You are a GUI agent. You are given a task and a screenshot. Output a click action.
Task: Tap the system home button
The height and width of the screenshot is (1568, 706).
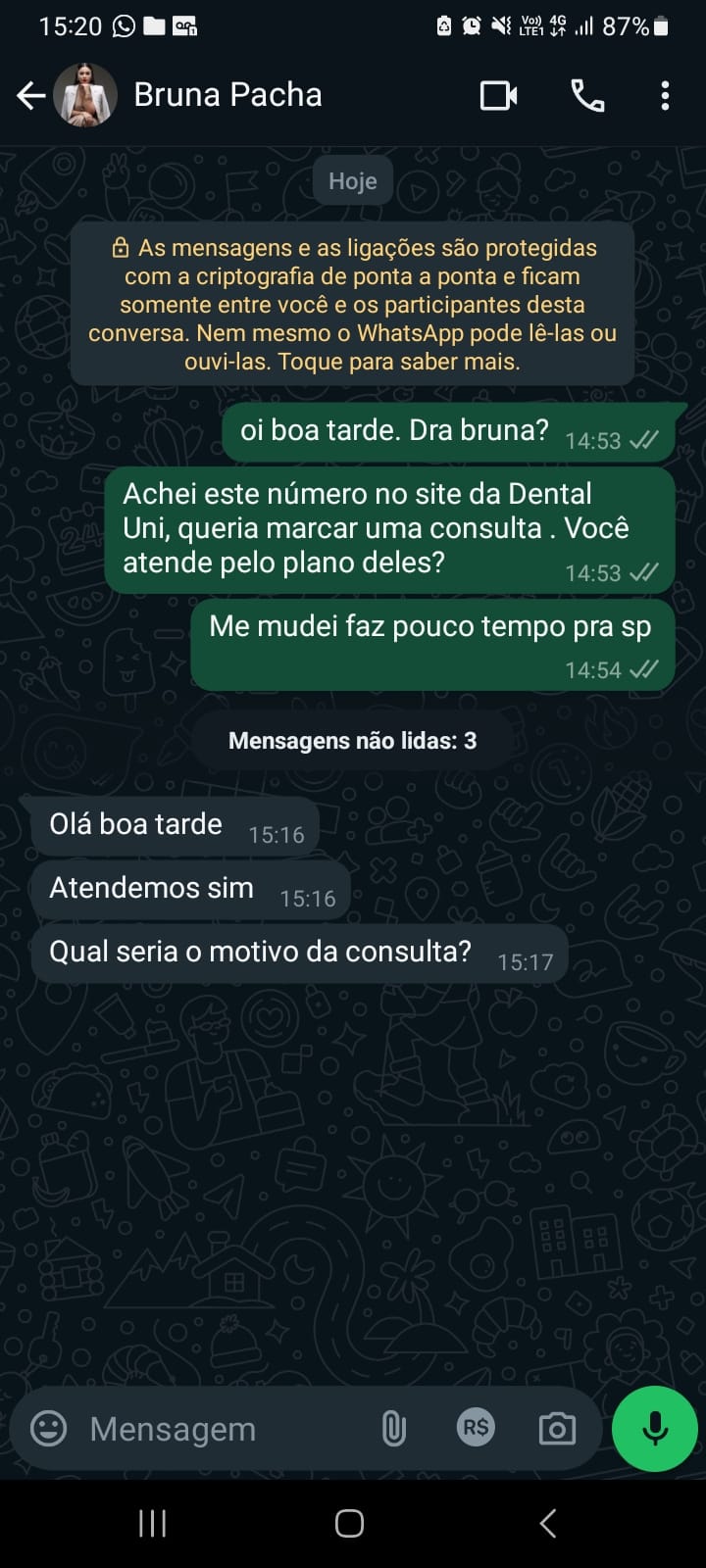point(349,1523)
